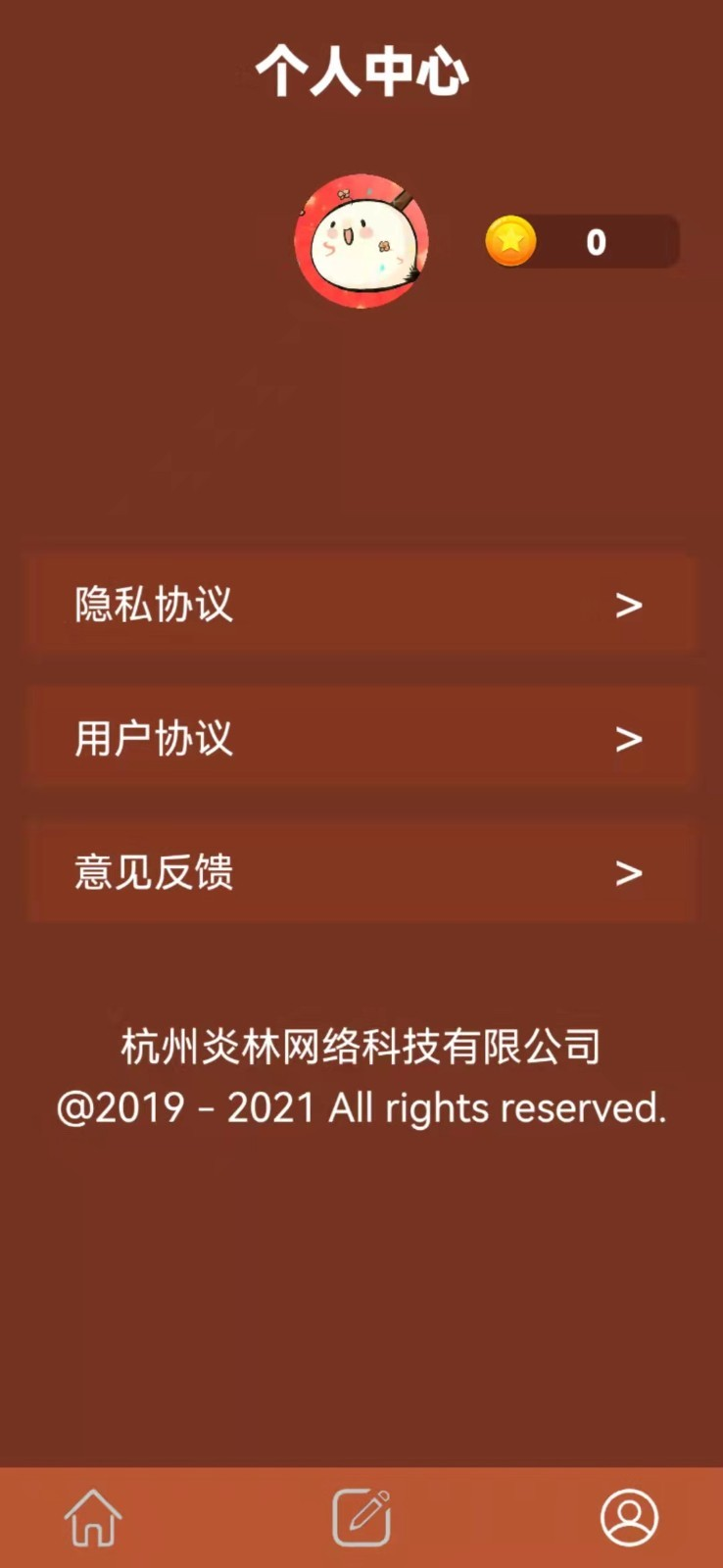Tap the profile avatar picture

point(361,241)
